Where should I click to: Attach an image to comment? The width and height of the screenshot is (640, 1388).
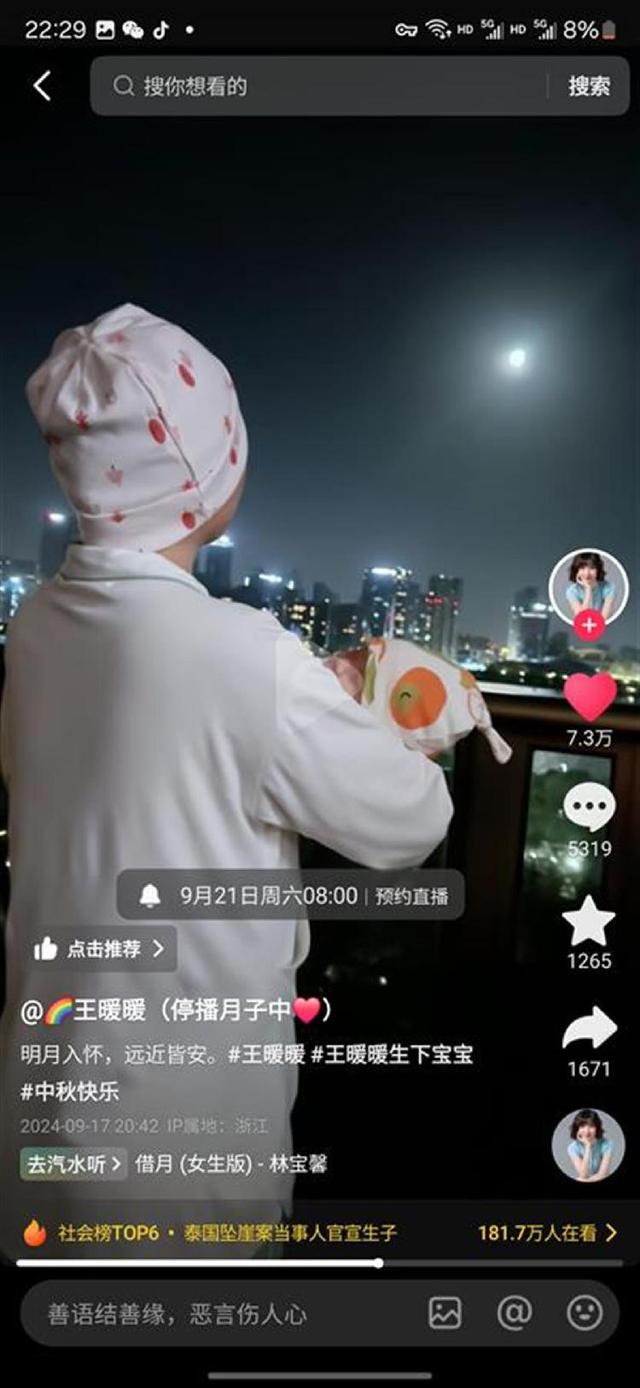pyautogui.click(x=445, y=1313)
